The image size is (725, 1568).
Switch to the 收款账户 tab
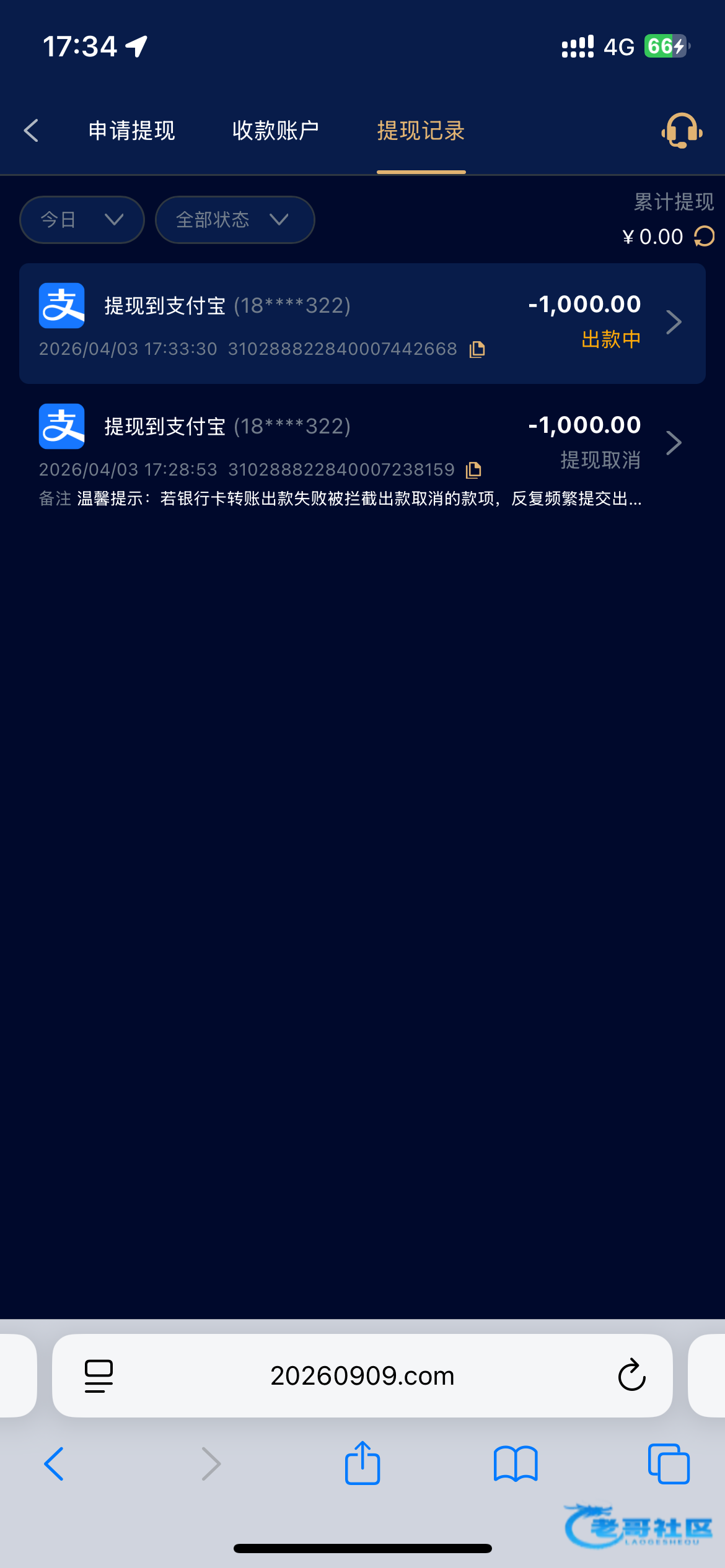[x=276, y=131]
